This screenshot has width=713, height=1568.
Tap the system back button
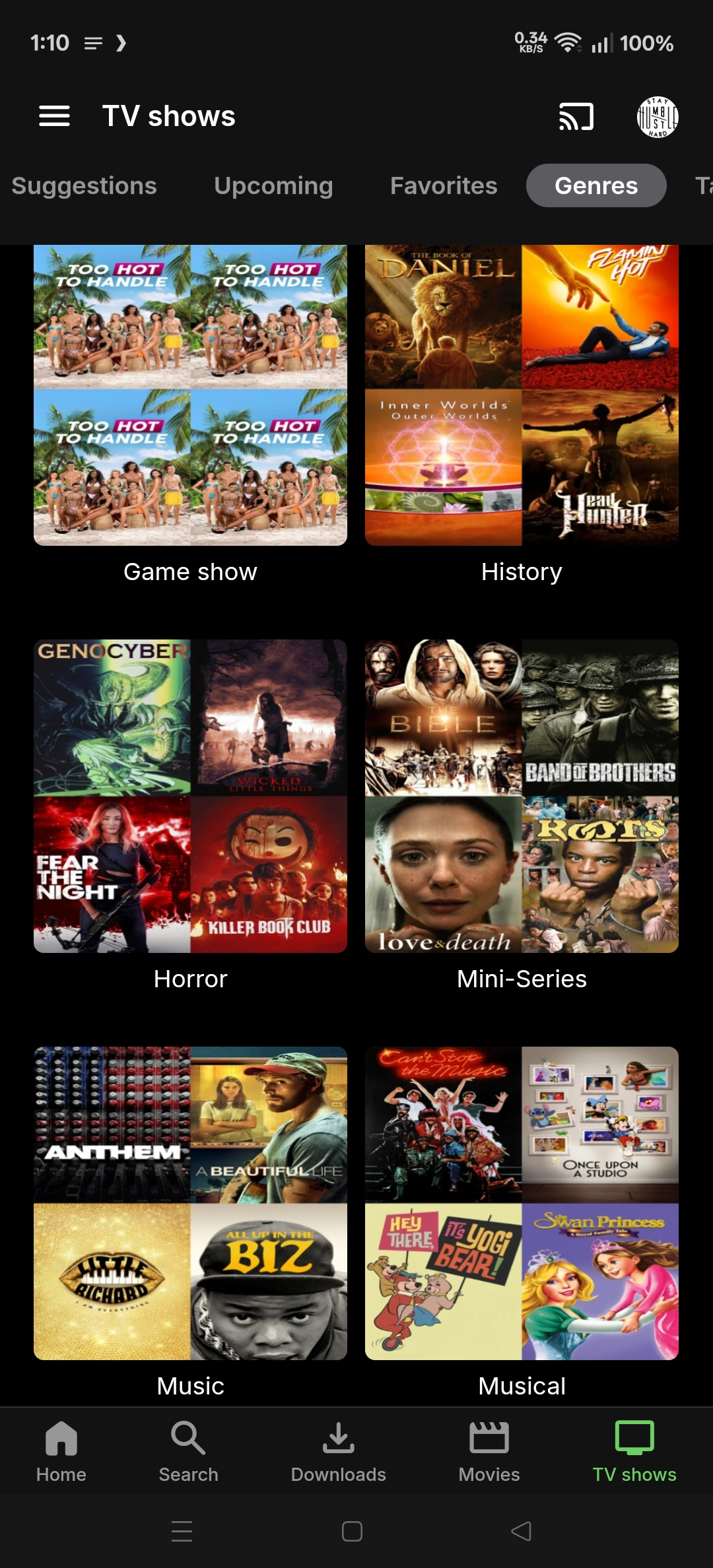[x=521, y=1531]
